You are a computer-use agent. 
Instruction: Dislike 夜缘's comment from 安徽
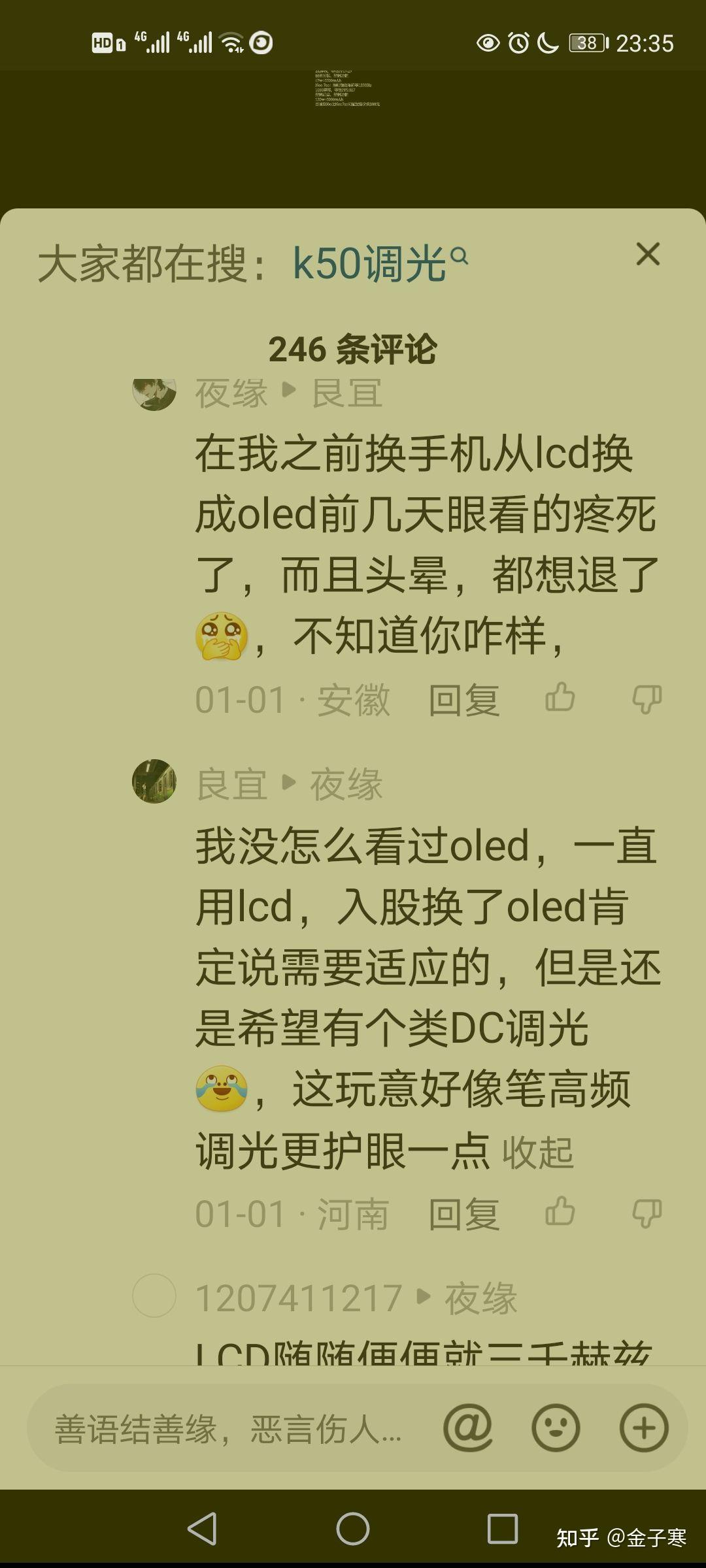click(647, 699)
